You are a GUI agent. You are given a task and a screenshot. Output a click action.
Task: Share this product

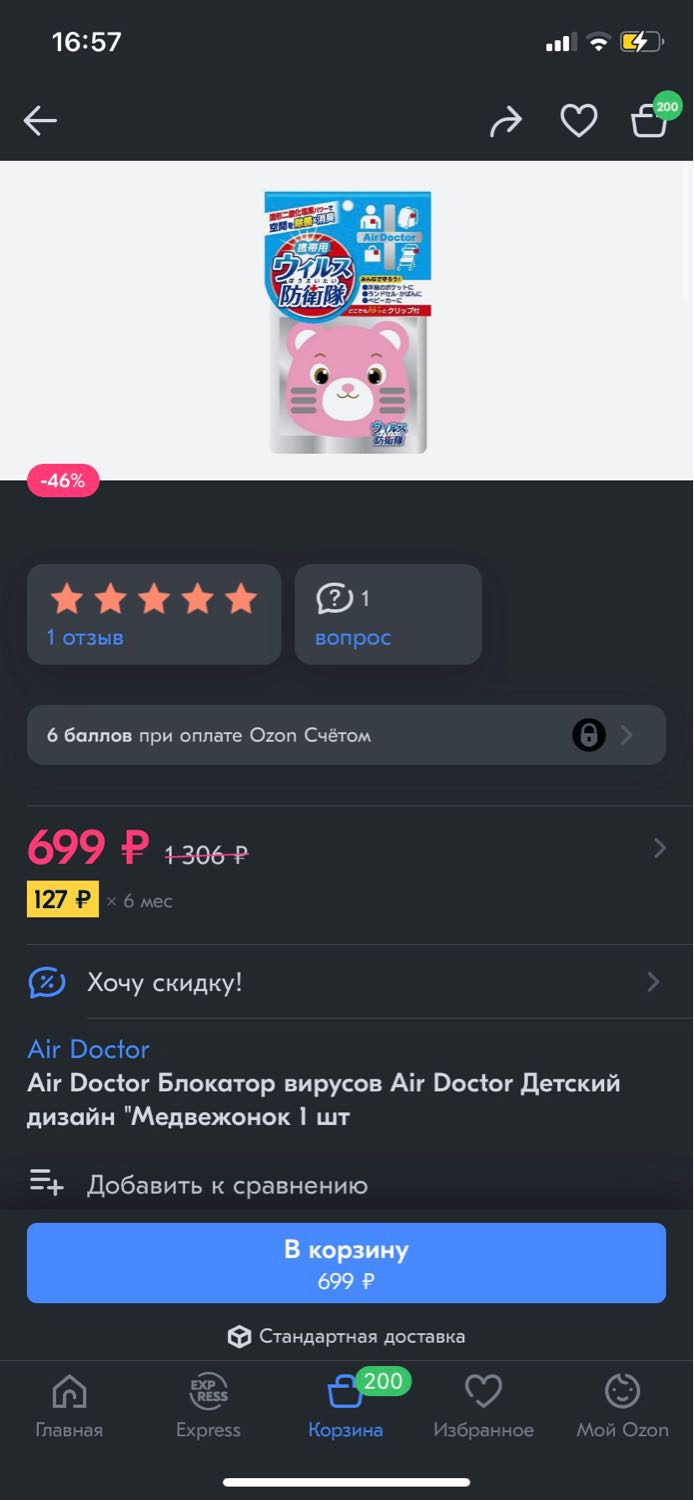505,122
